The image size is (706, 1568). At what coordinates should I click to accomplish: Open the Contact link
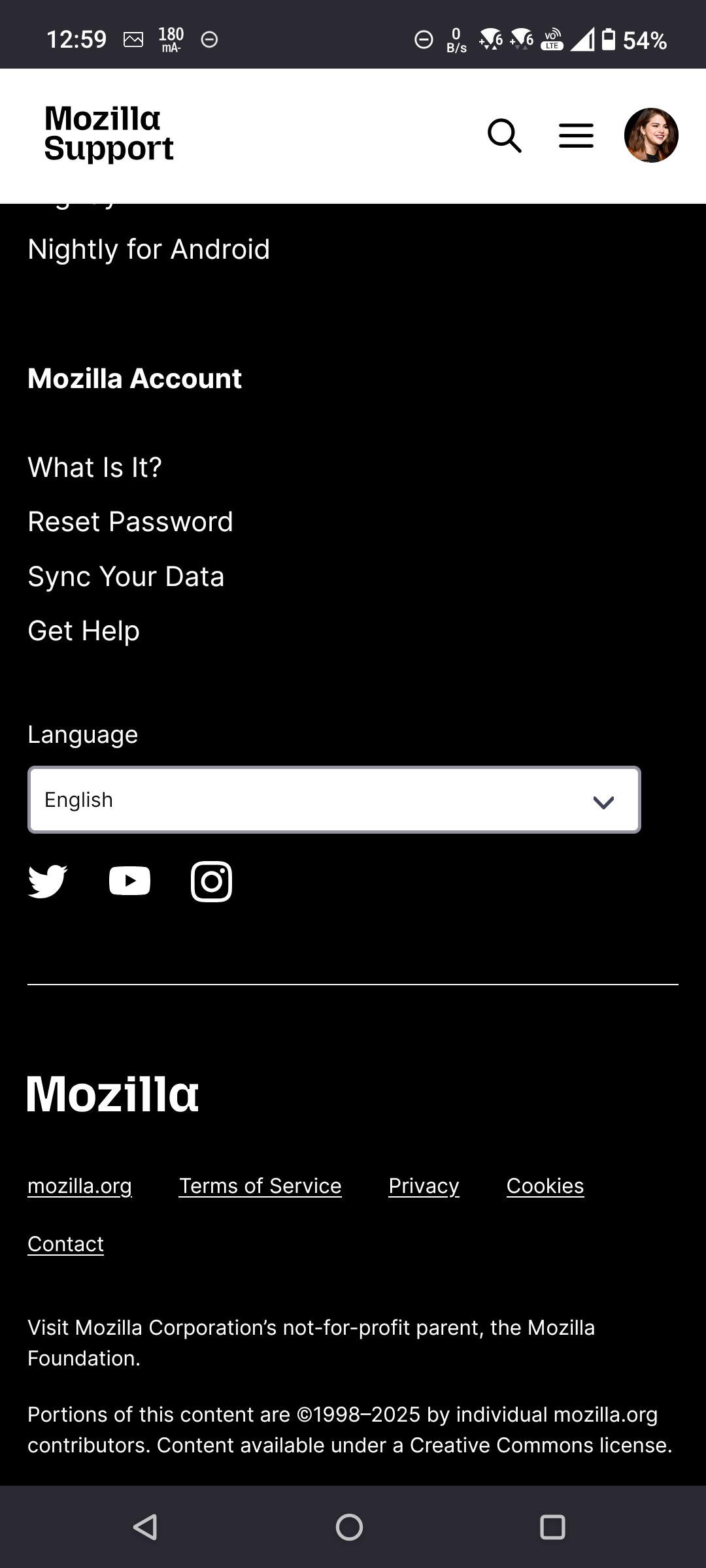[x=65, y=1244]
